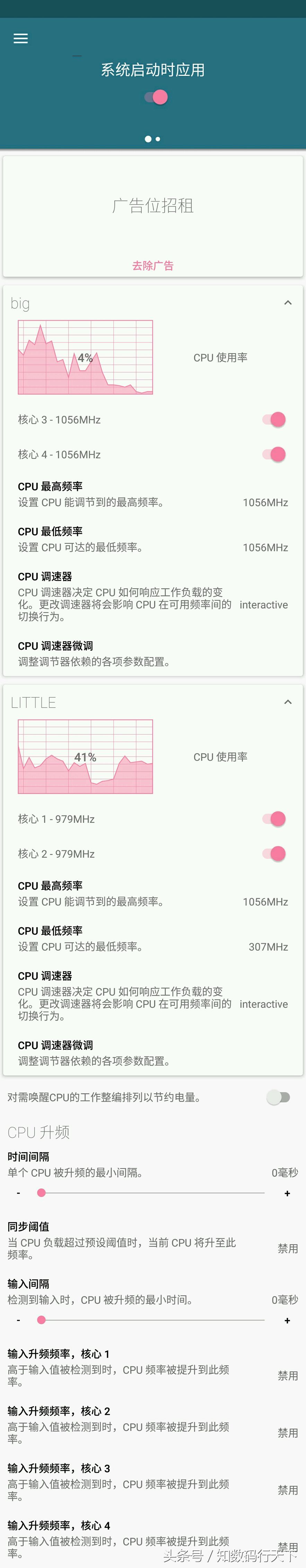Disable 核心 3 switch
Image resolution: width=306 pixels, height=1568 pixels.
(x=274, y=419)
